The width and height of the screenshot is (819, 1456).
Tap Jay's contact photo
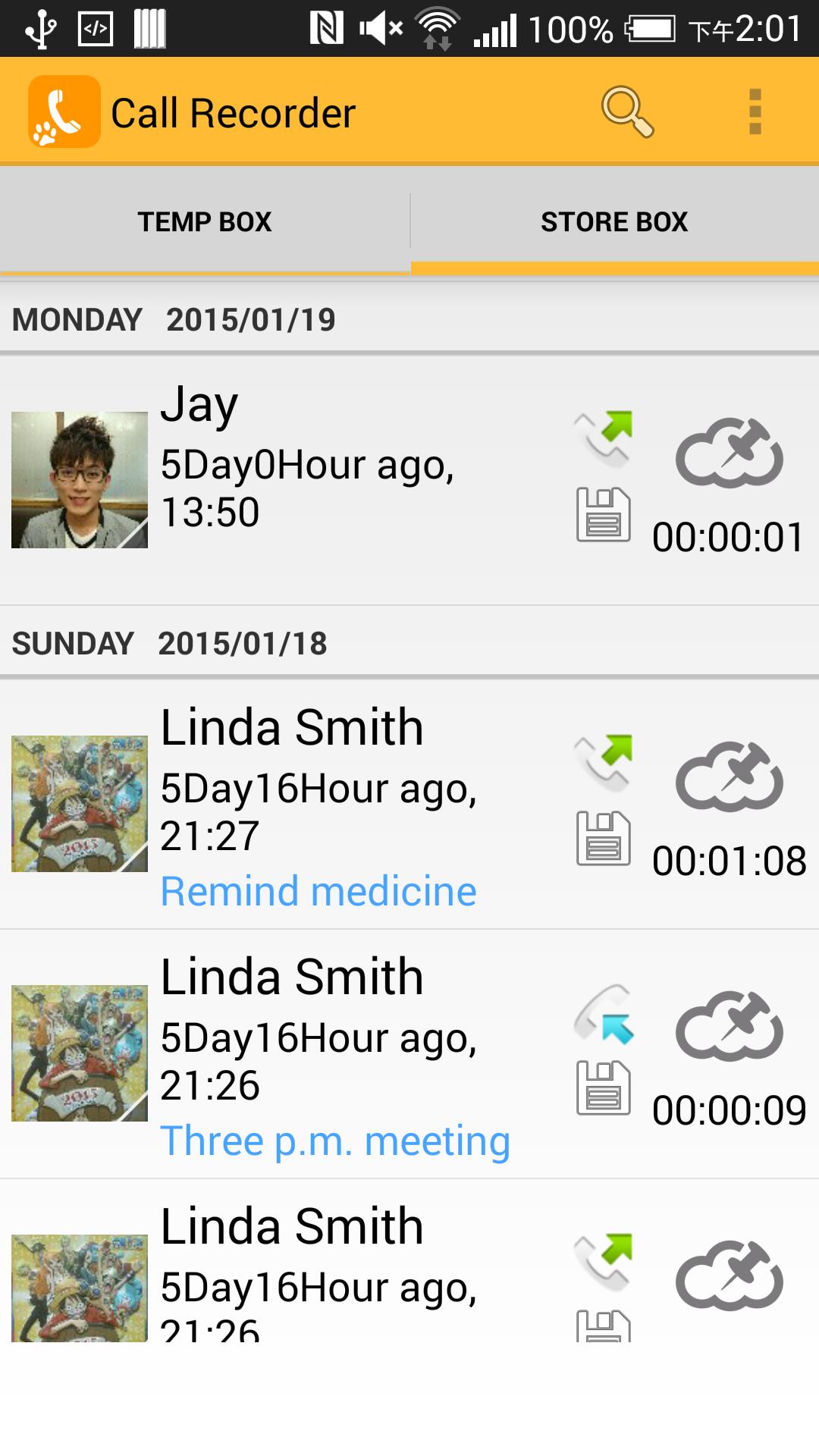pos(80,480)
